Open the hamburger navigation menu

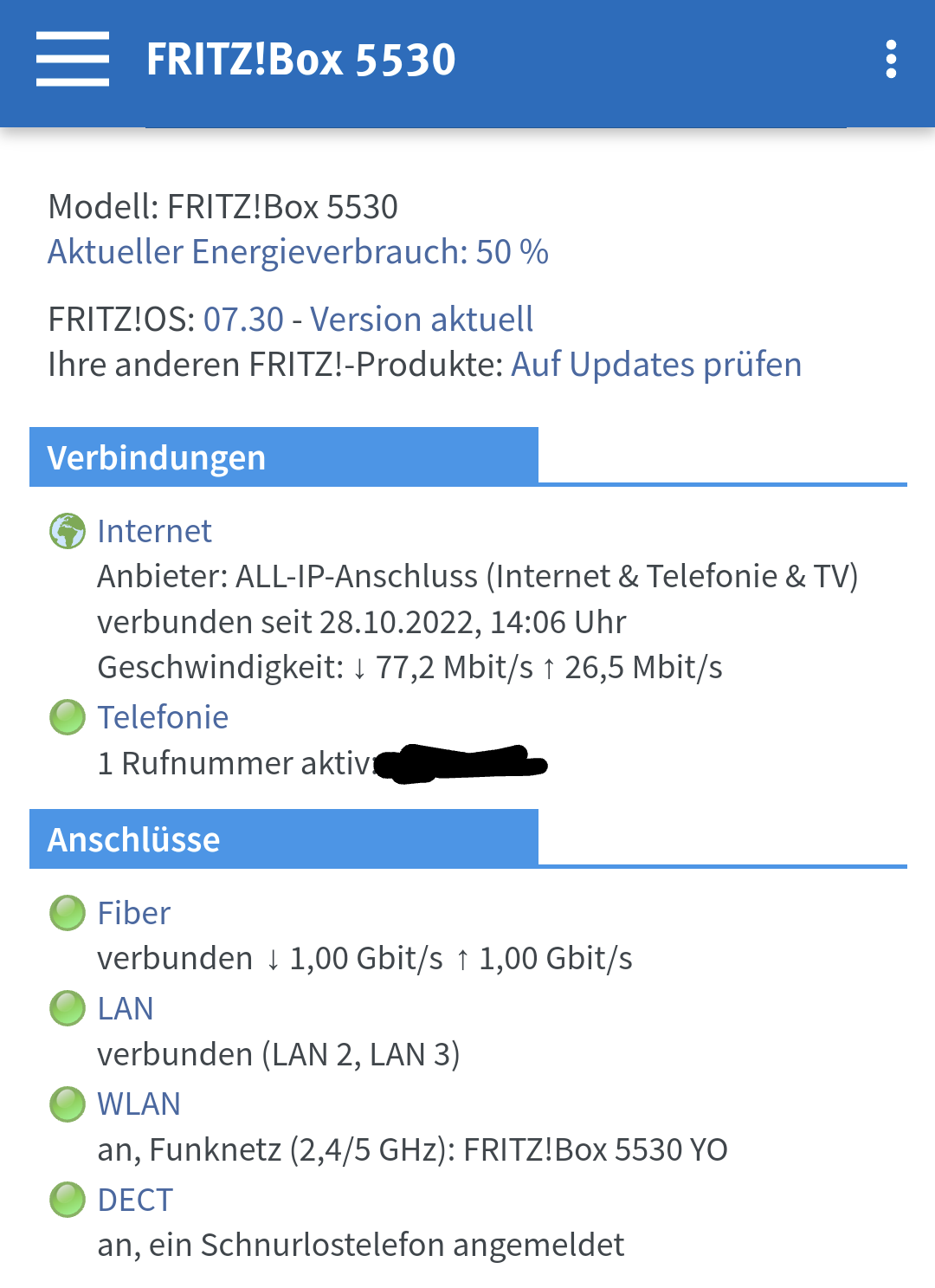click(73, 59)
